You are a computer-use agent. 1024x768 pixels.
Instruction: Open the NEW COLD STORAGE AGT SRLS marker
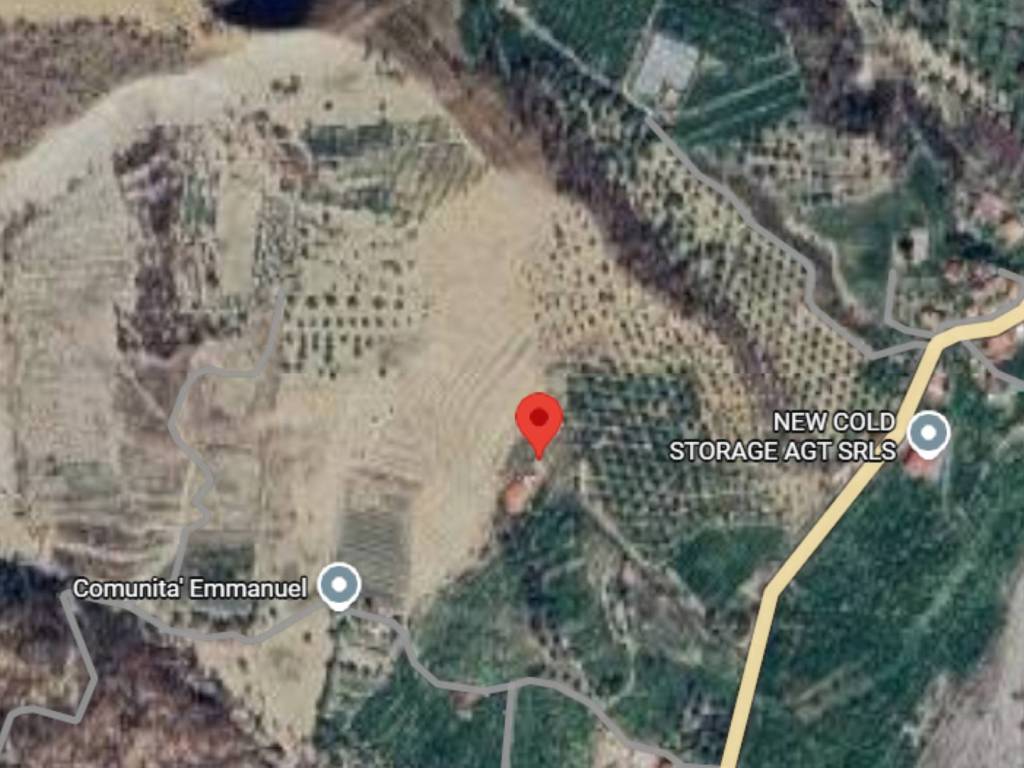928,434
